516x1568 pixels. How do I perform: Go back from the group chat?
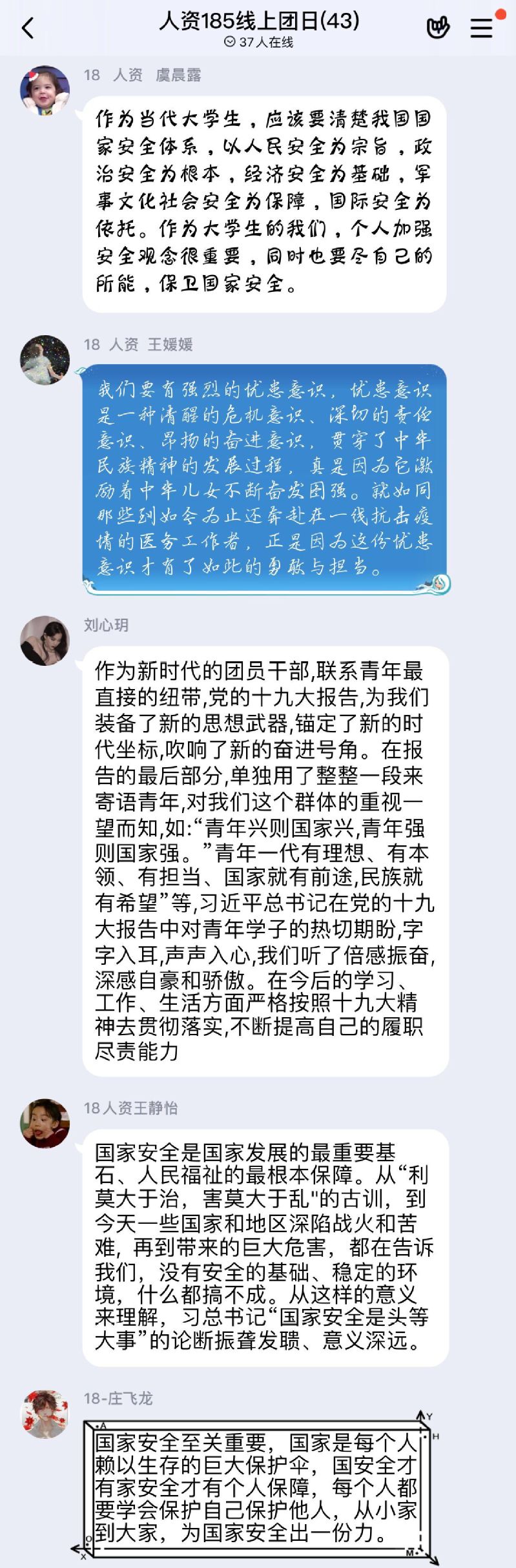(27, 28)
